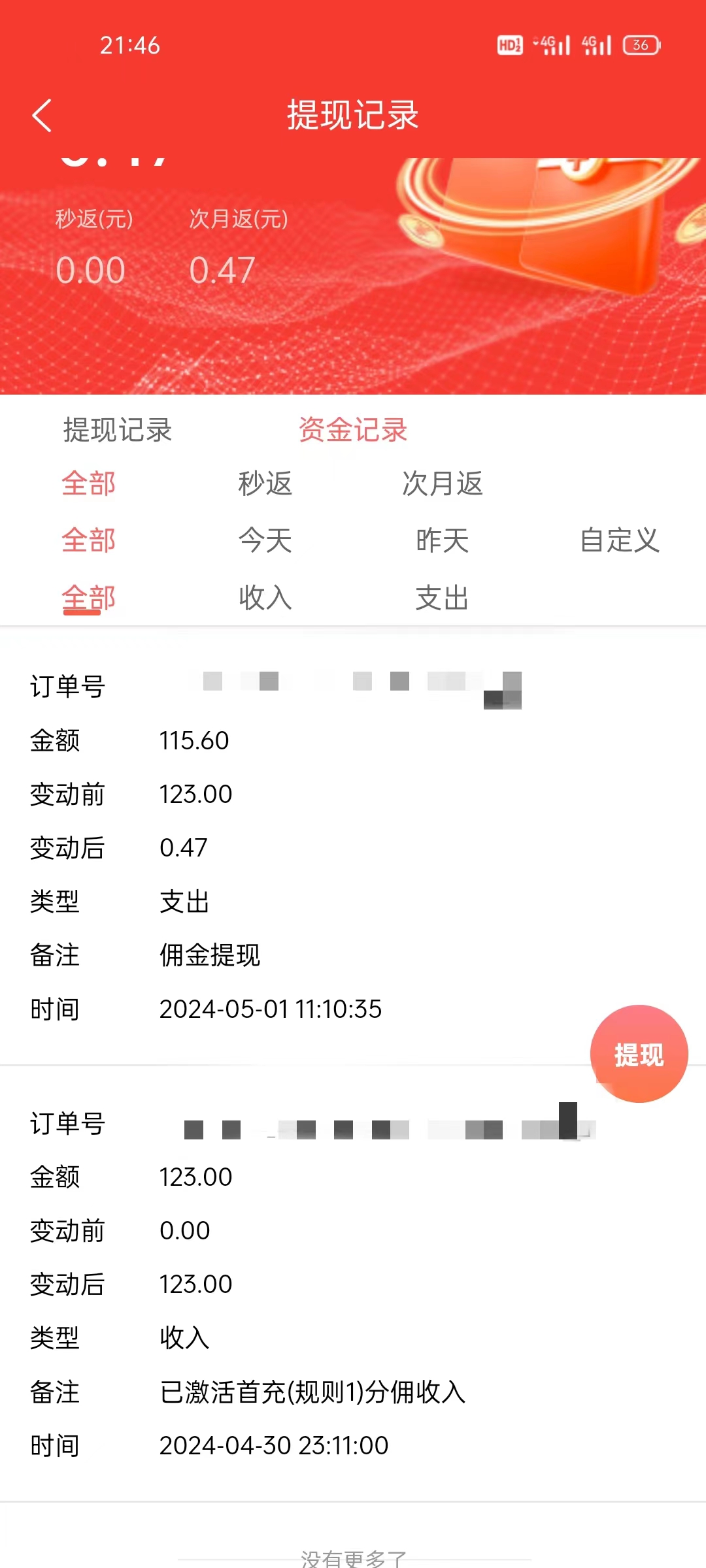This screenshot has width=706, height=1568.
Task: Select the 次月返 filter option
Action: coord(441,483)
